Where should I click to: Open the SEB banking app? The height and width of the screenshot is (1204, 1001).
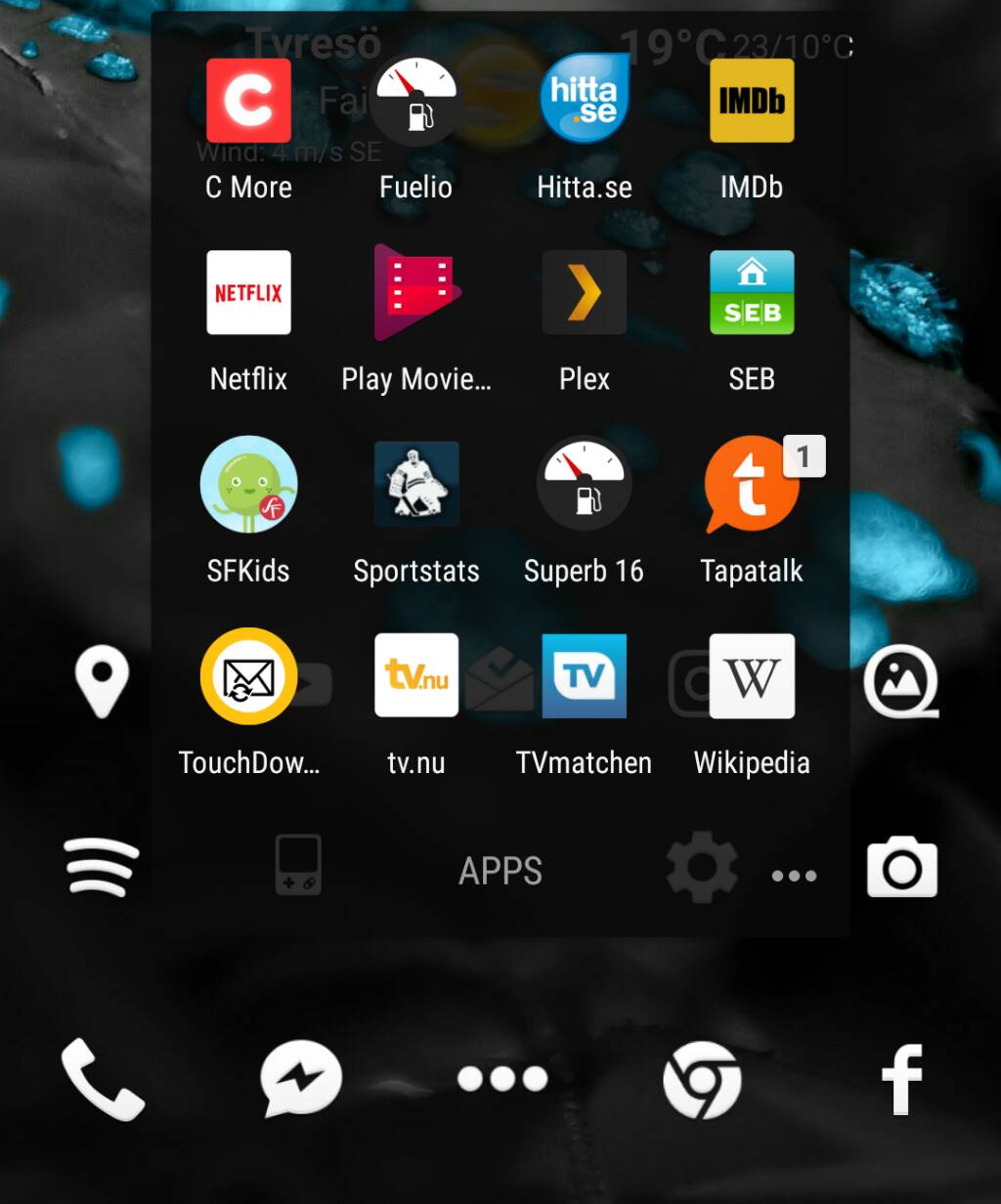pos(751,293)
